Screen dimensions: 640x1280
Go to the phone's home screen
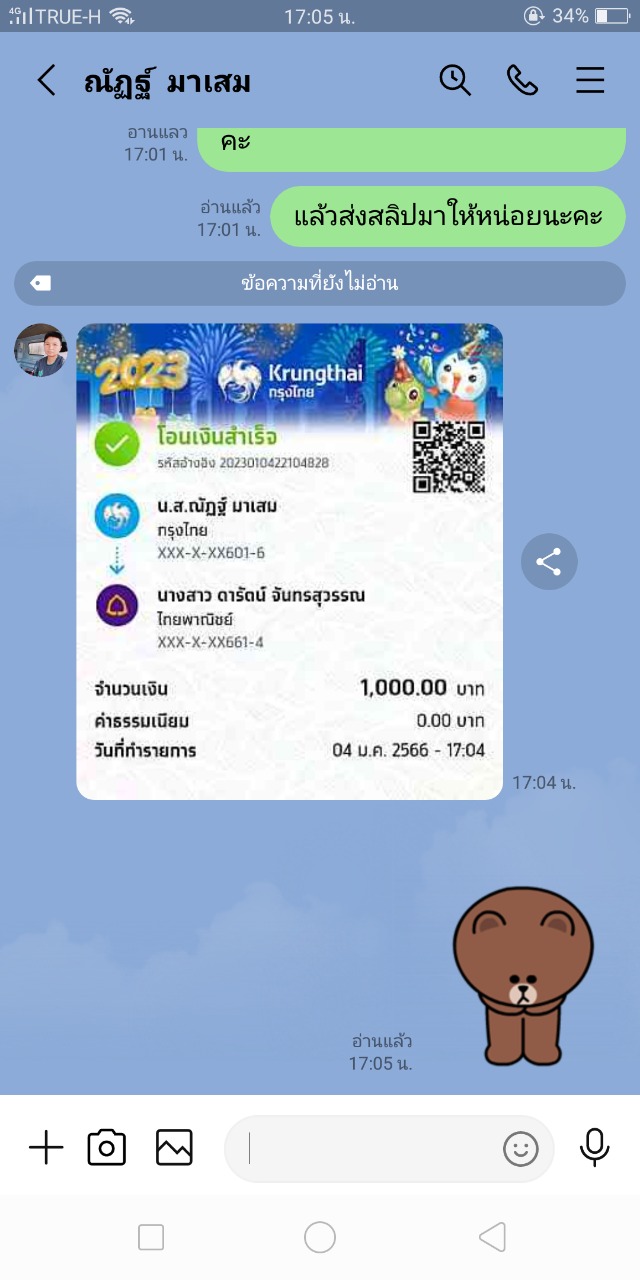click(320, 1238)
